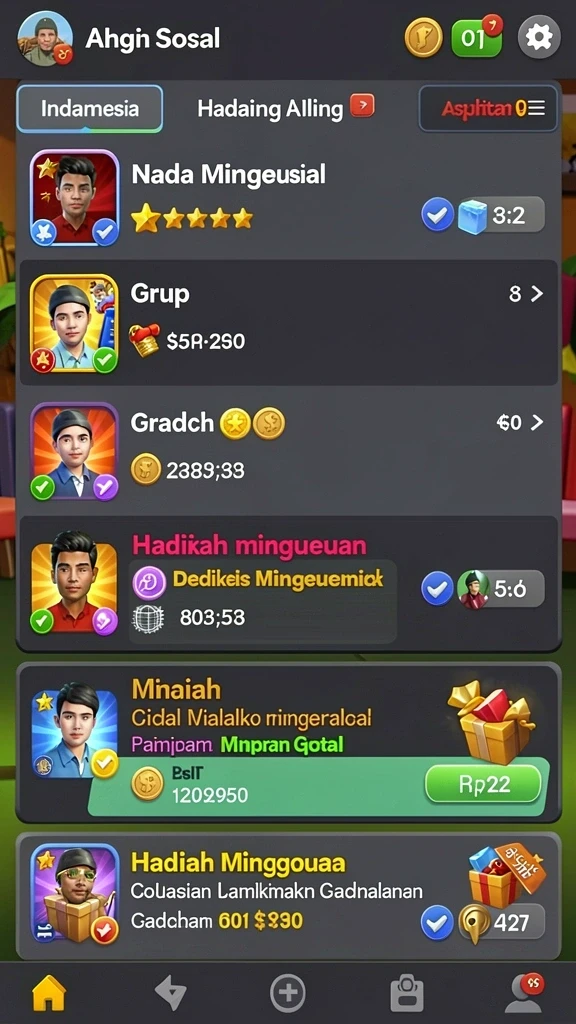
Task: Open the Asplitan filter menu
Action: (x=488, y=108)
